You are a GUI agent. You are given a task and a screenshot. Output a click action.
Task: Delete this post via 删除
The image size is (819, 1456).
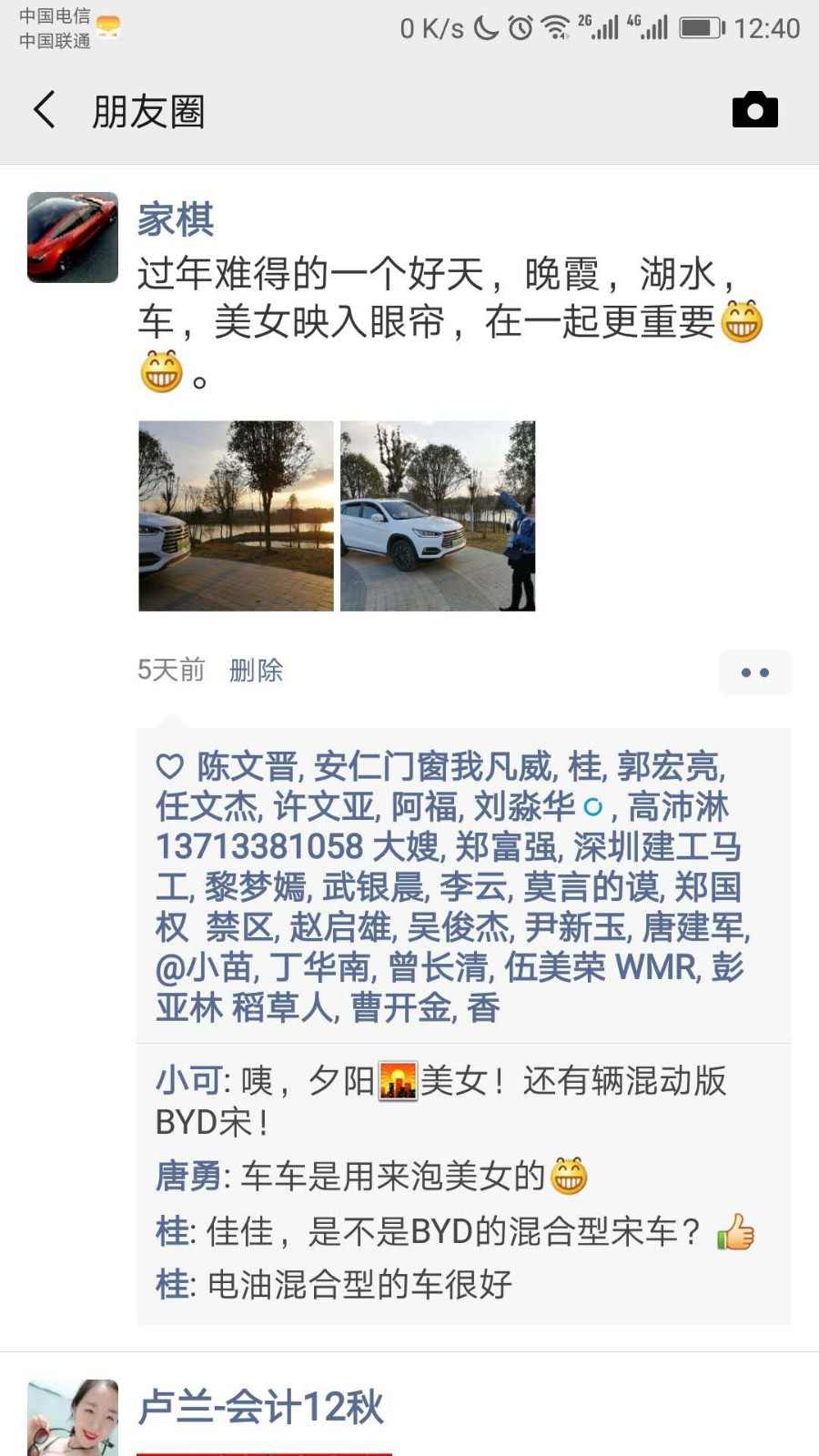pos(256,671)
